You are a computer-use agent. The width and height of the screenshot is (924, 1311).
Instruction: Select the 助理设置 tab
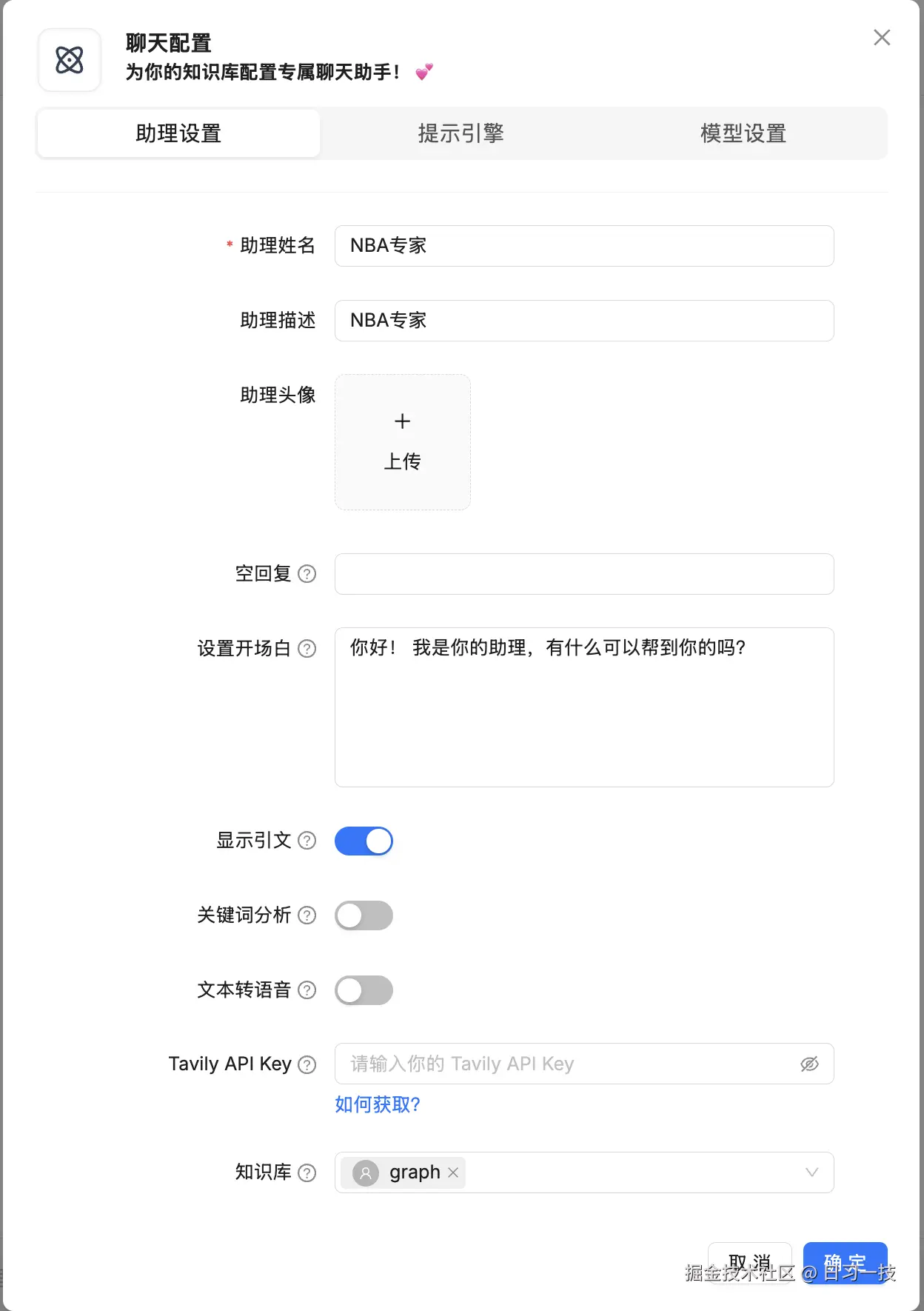point(178,133)
